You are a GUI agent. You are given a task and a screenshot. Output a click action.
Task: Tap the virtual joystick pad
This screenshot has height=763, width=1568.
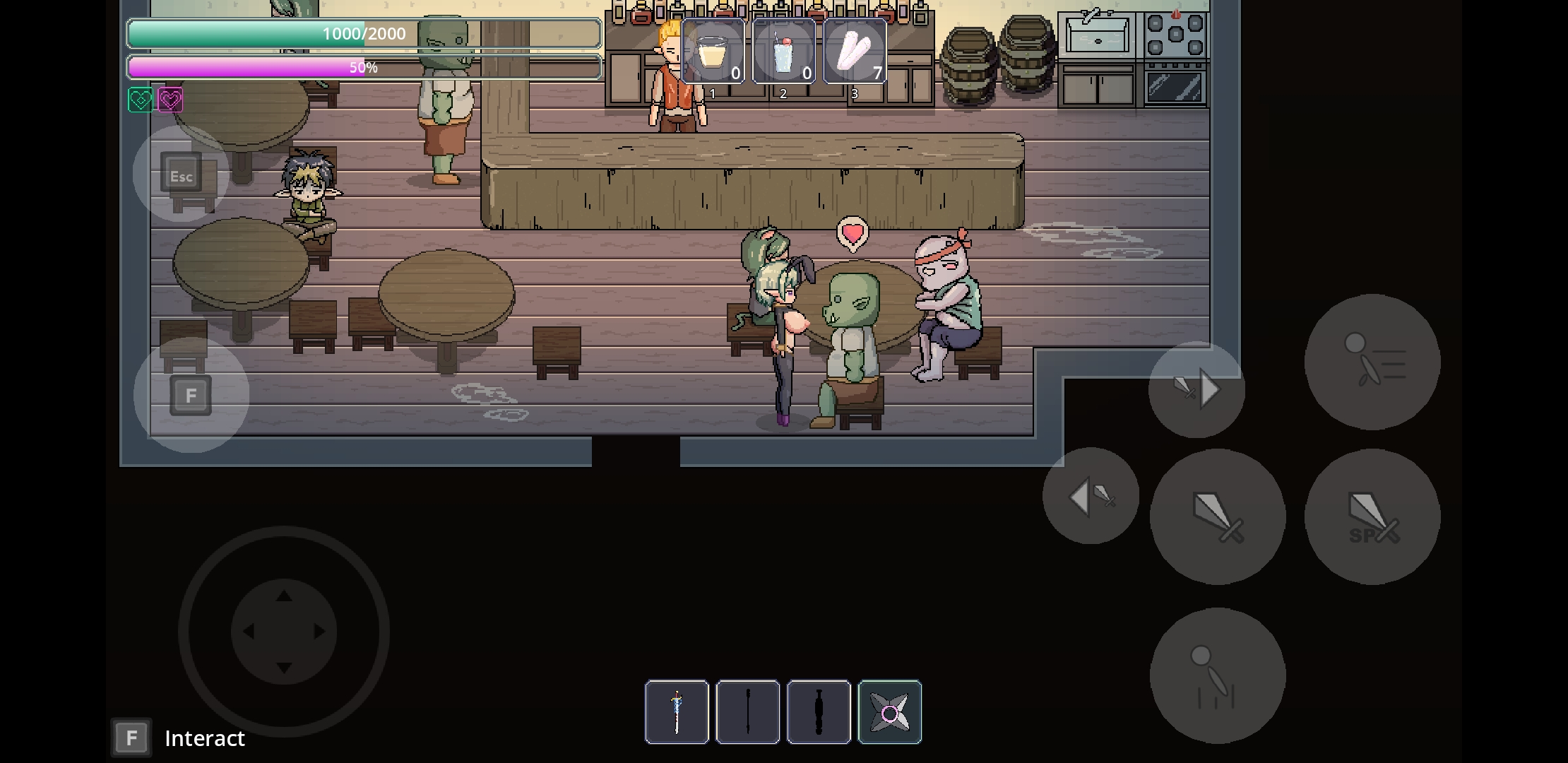(284, 632)
